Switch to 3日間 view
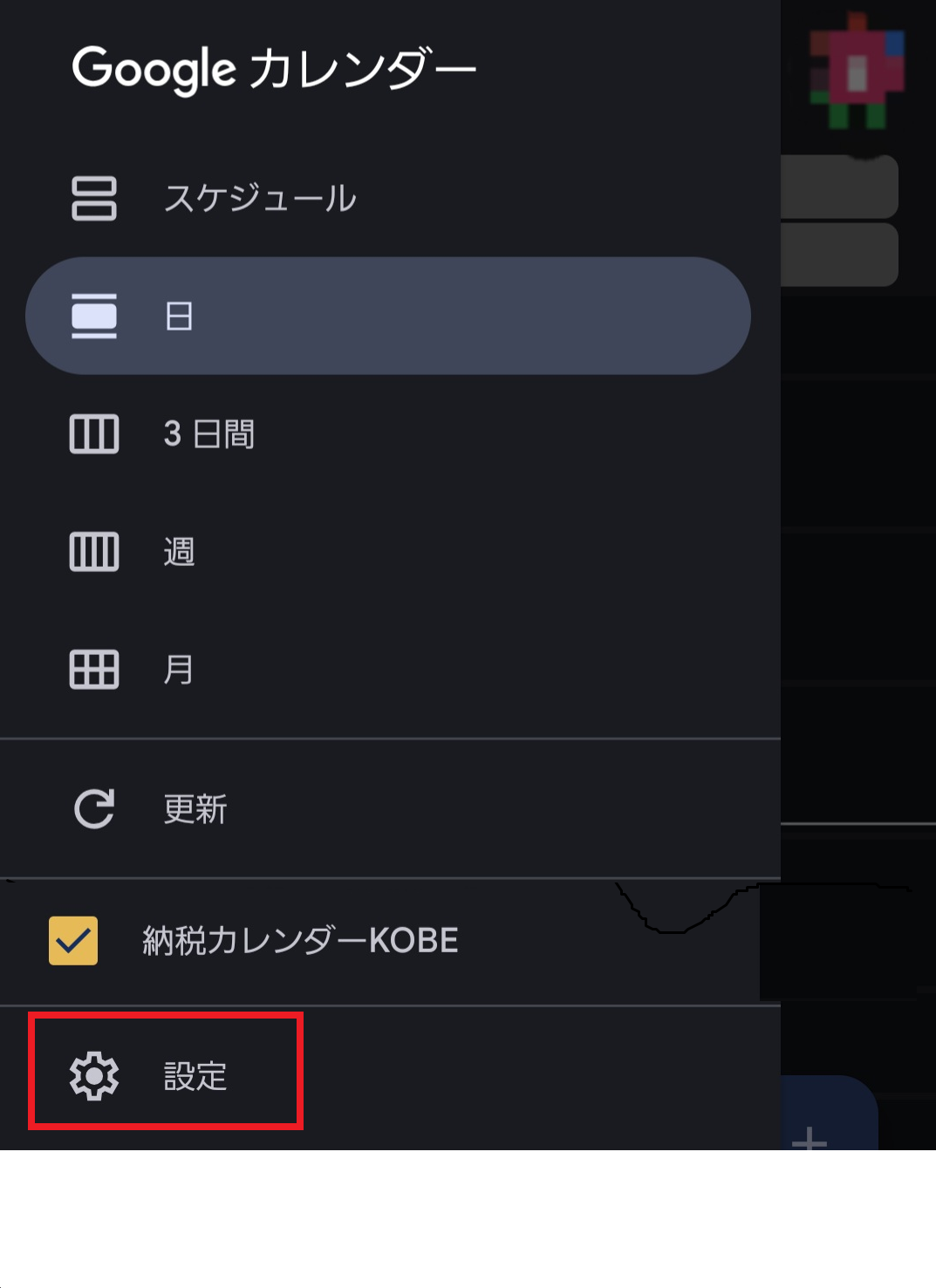This screenshot has height=1288, width=936. point(209,434)
